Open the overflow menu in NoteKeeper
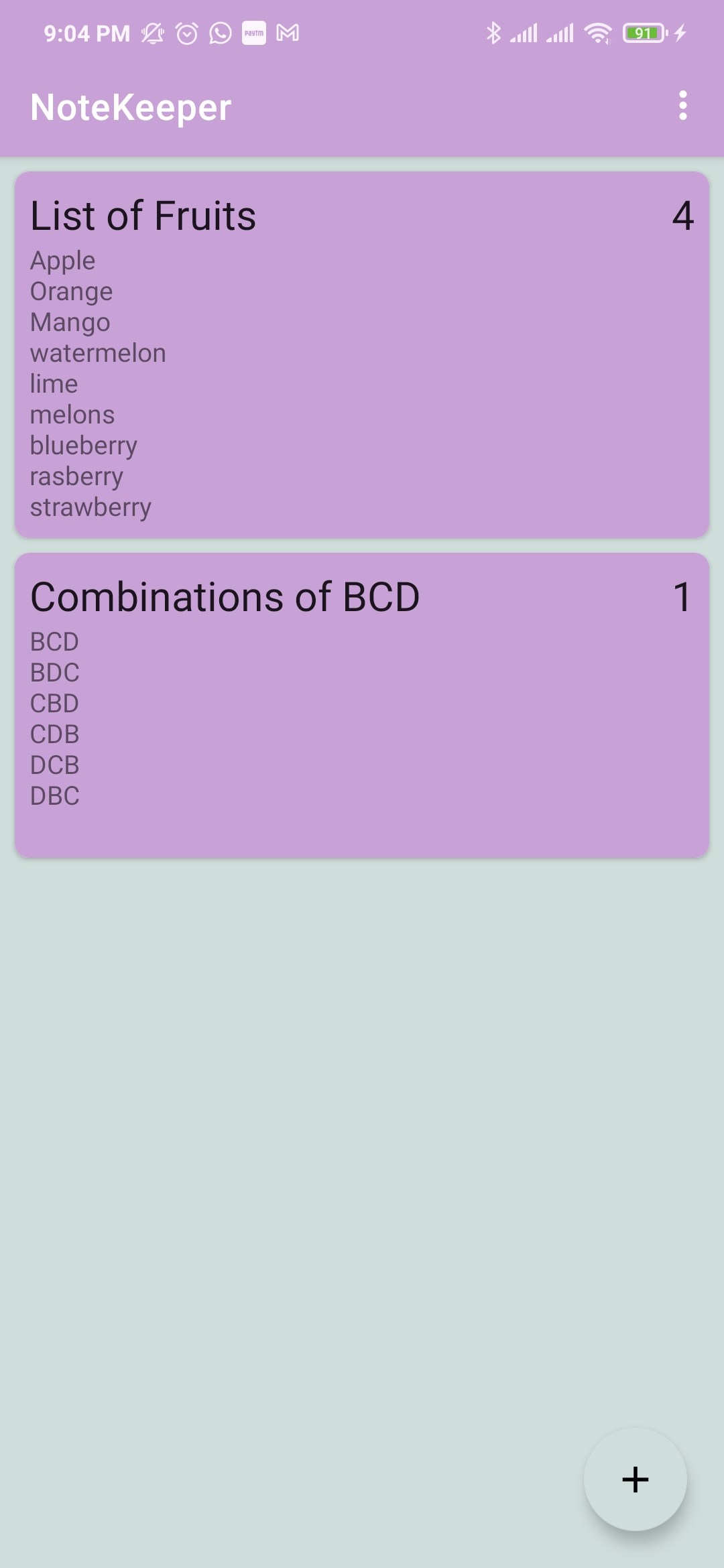The image size is (724, 1568). pyautogui.click(x=682, y=106)
